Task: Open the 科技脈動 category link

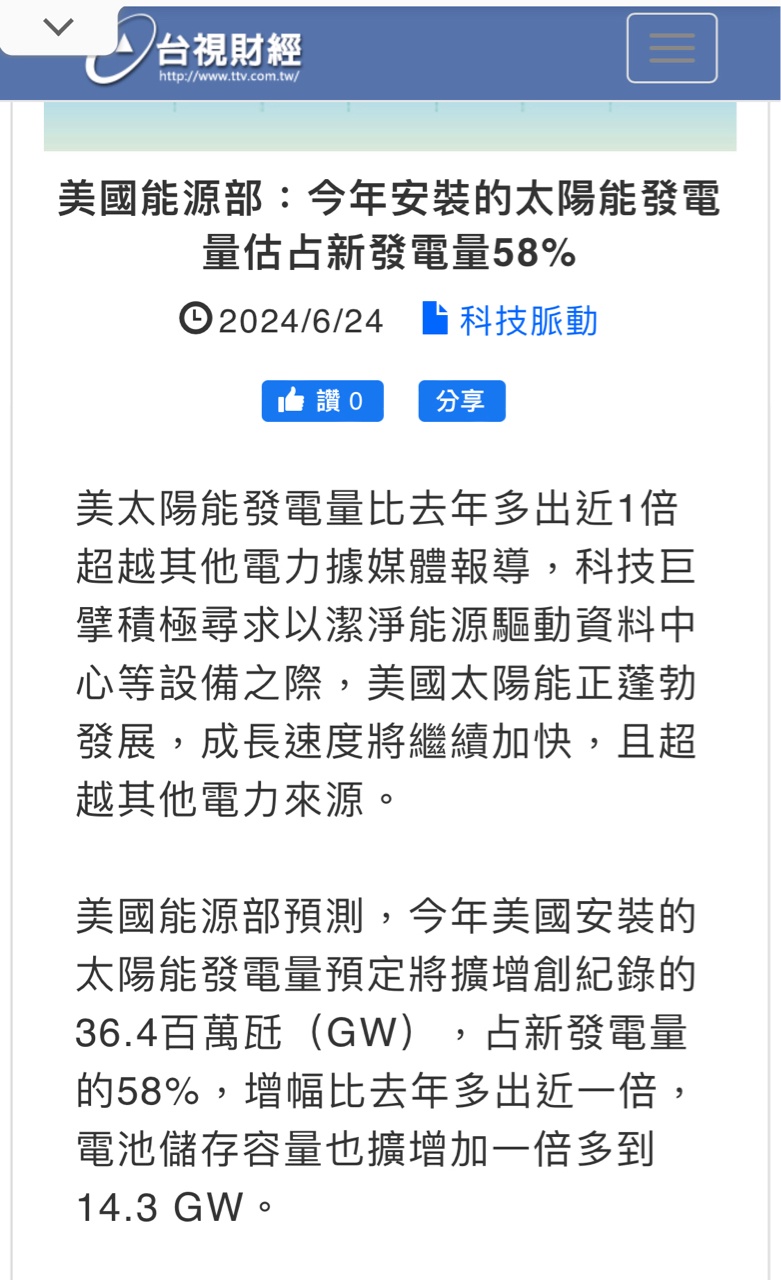Action: pos(527,321)
